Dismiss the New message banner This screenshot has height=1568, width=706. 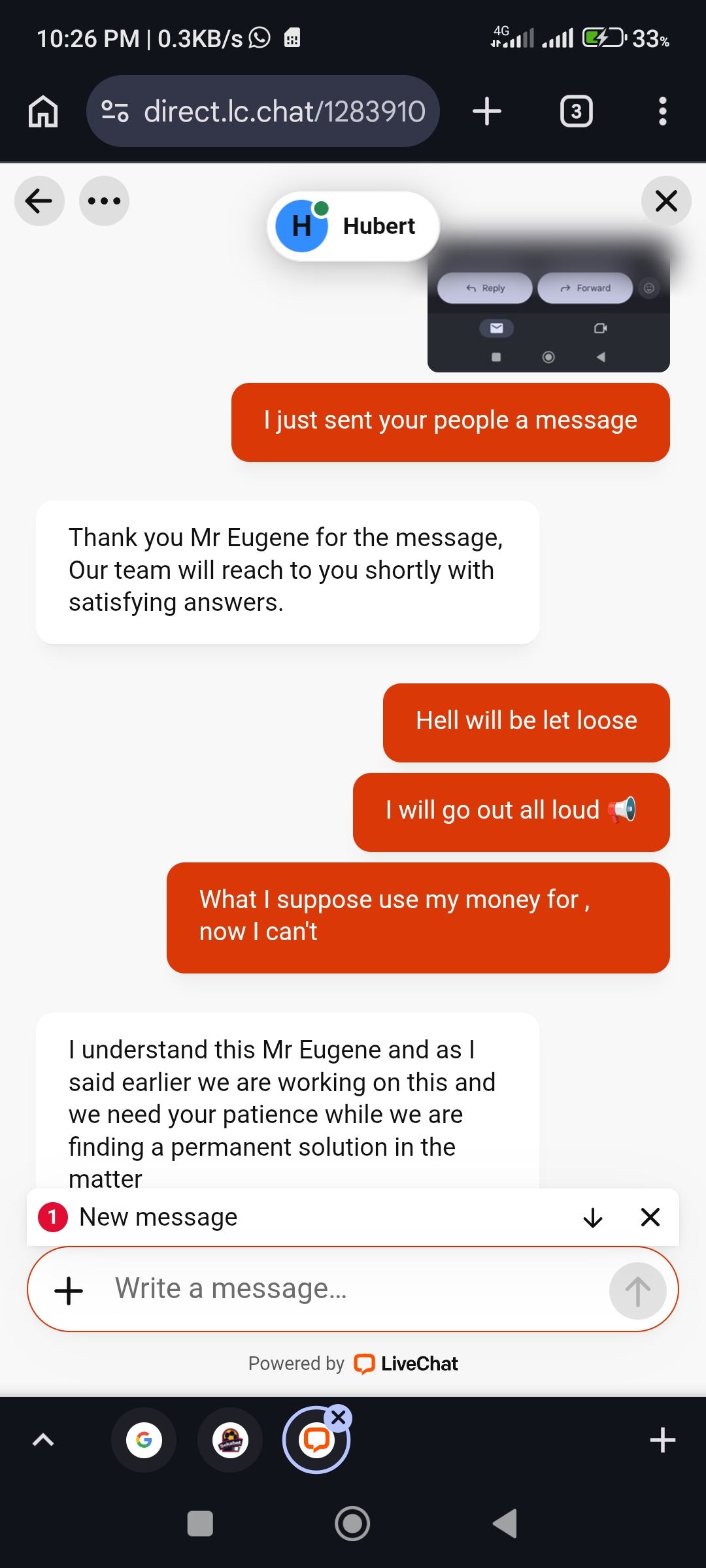(x=650, y=1217)
